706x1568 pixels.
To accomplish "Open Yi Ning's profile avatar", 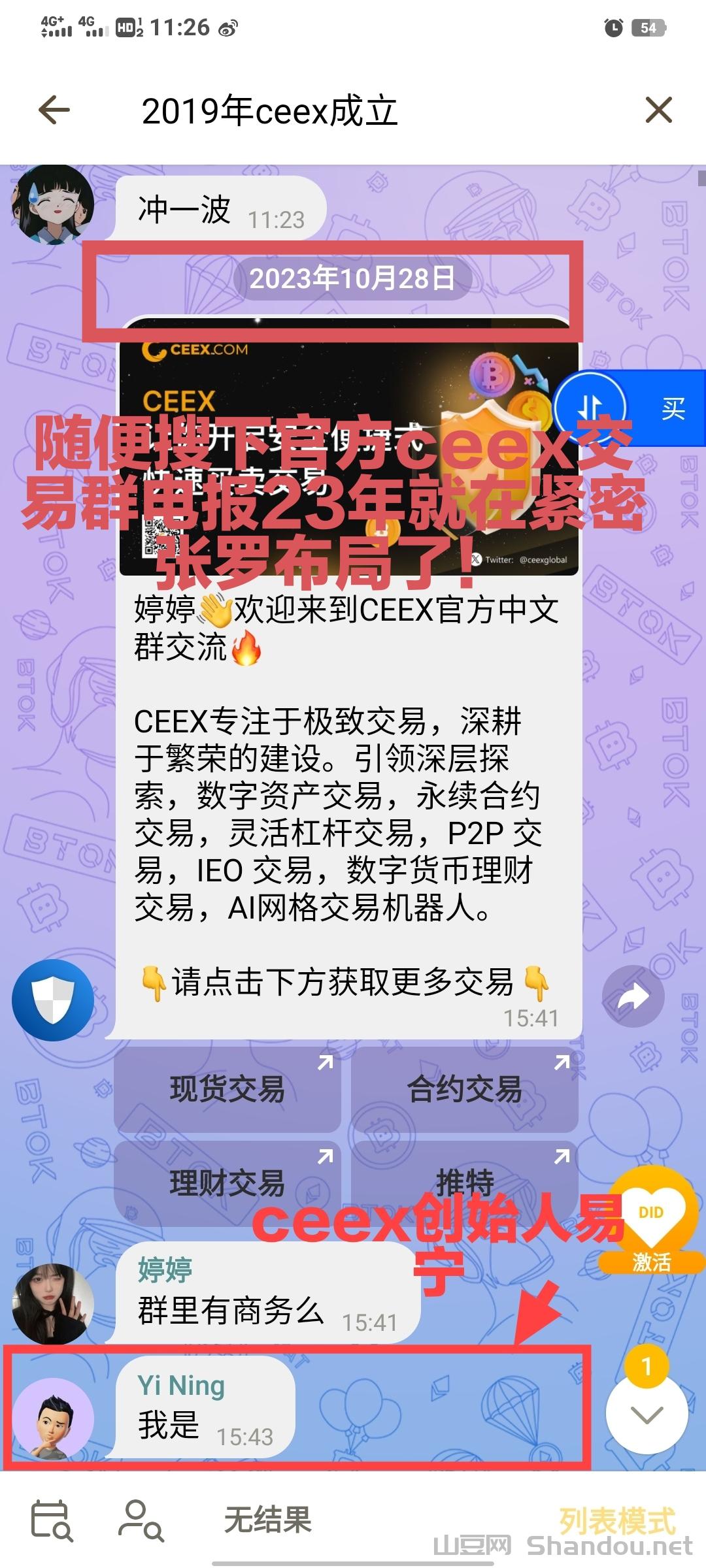I will (54, 1418).
